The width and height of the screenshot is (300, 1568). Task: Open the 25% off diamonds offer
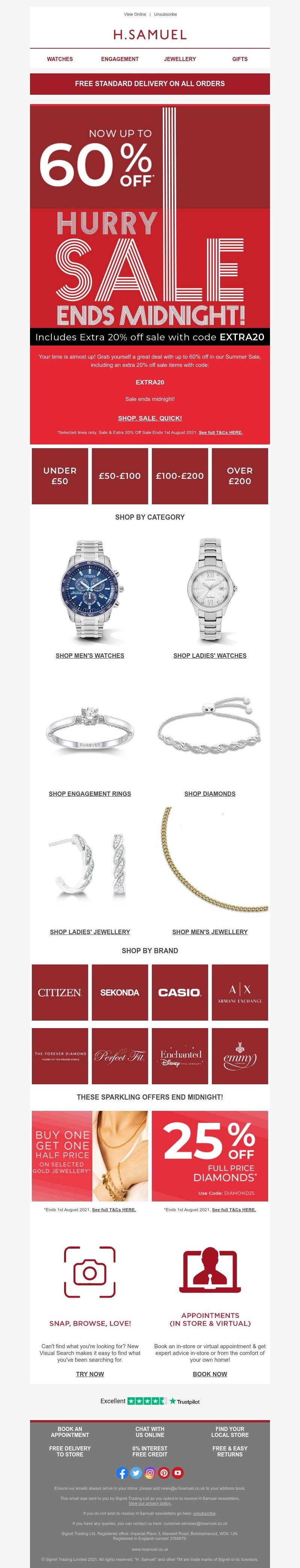coord(210,1155)
